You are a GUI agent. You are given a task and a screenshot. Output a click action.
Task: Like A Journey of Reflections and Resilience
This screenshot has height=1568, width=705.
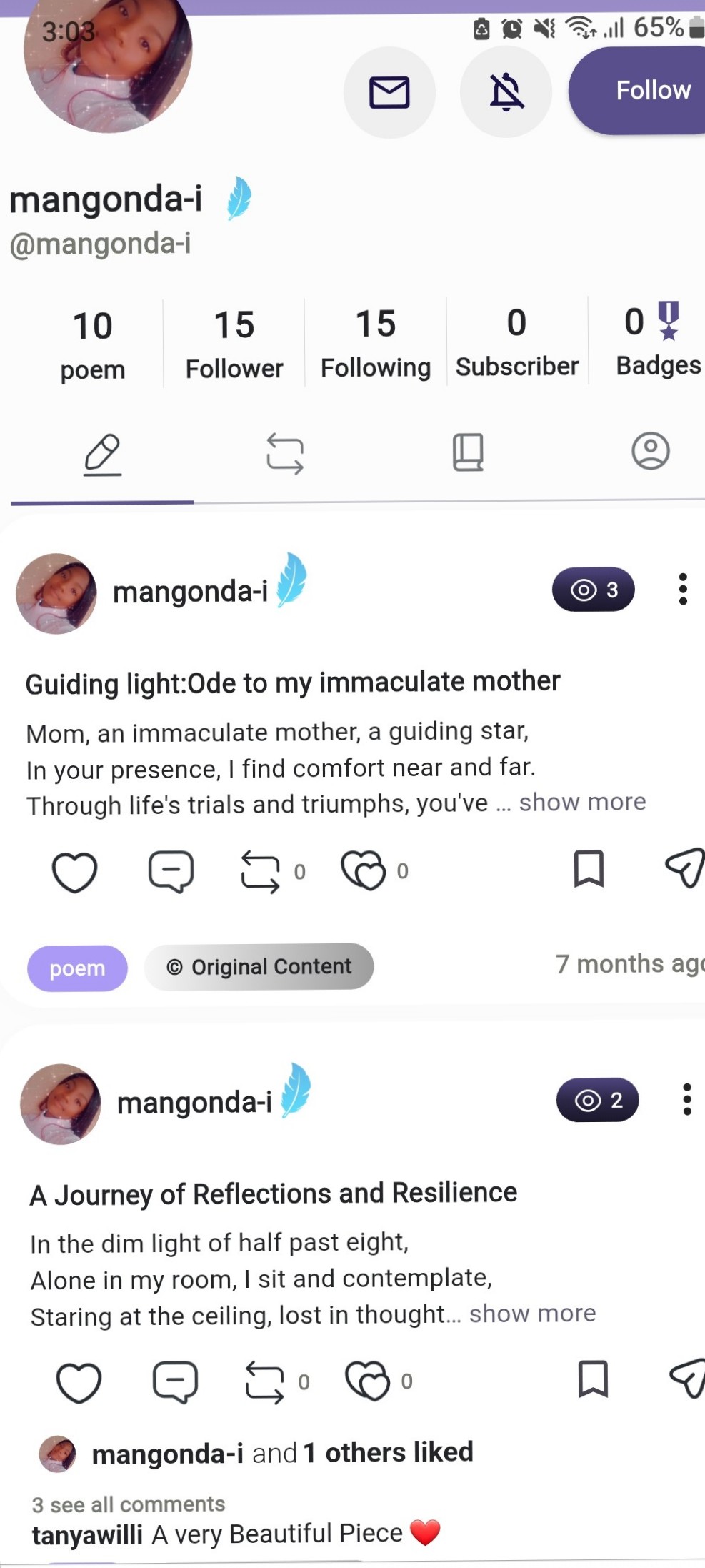coord(79,1382)
